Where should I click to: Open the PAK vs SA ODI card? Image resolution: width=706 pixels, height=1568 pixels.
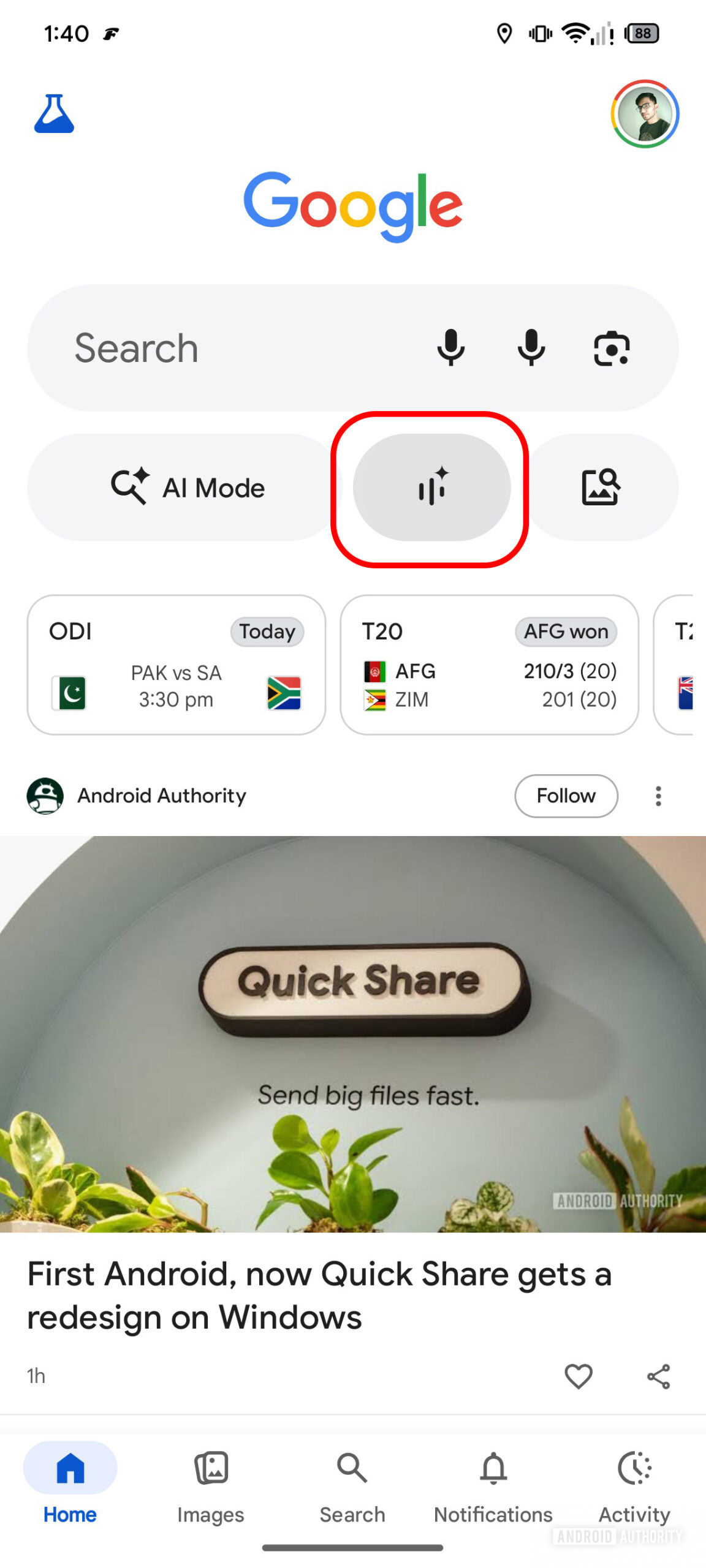pos(176,665)
